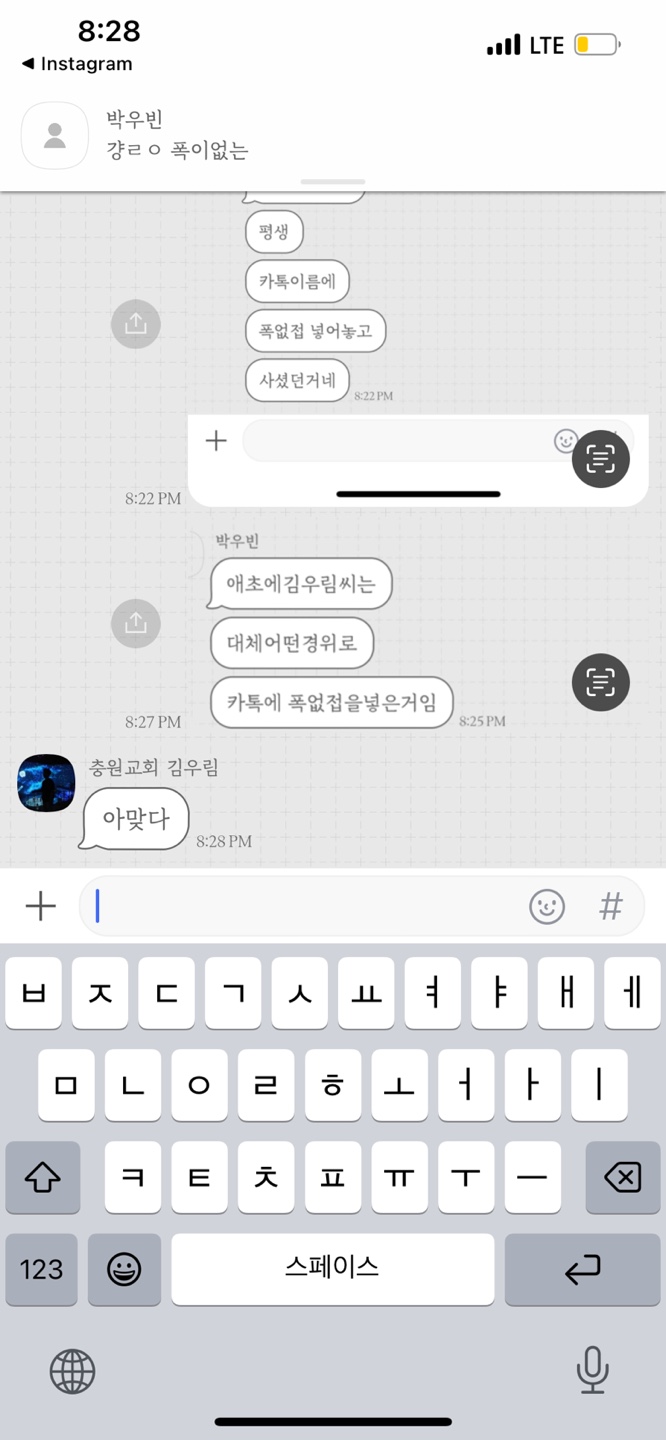This screenshot has width=666, height=1440.
Task: Share the image sent at 8:27 PM
Action: tap(135, 621)
